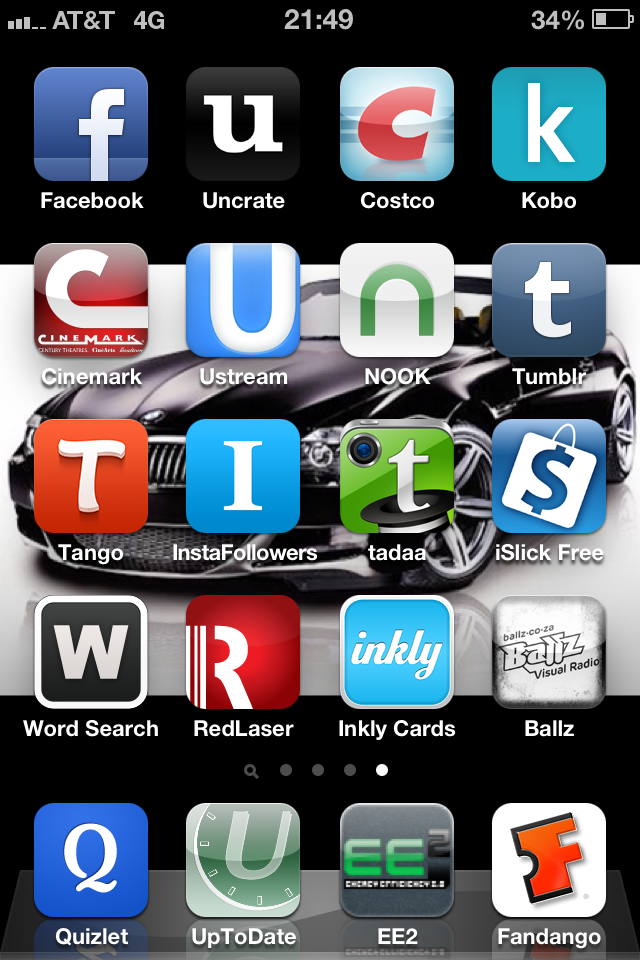Screen dimensions: 640x960
Task: Open the Tango app
Action: (x=91, y=476)
